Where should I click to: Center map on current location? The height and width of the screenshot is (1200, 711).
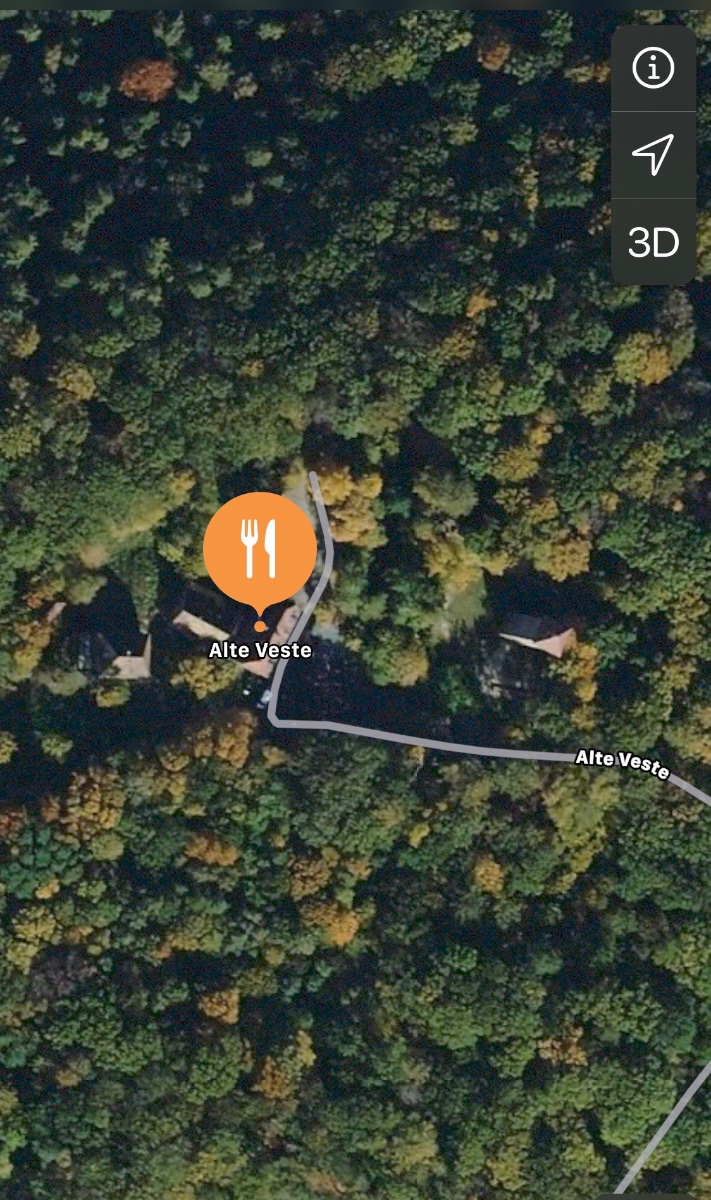tap(653, 155)
